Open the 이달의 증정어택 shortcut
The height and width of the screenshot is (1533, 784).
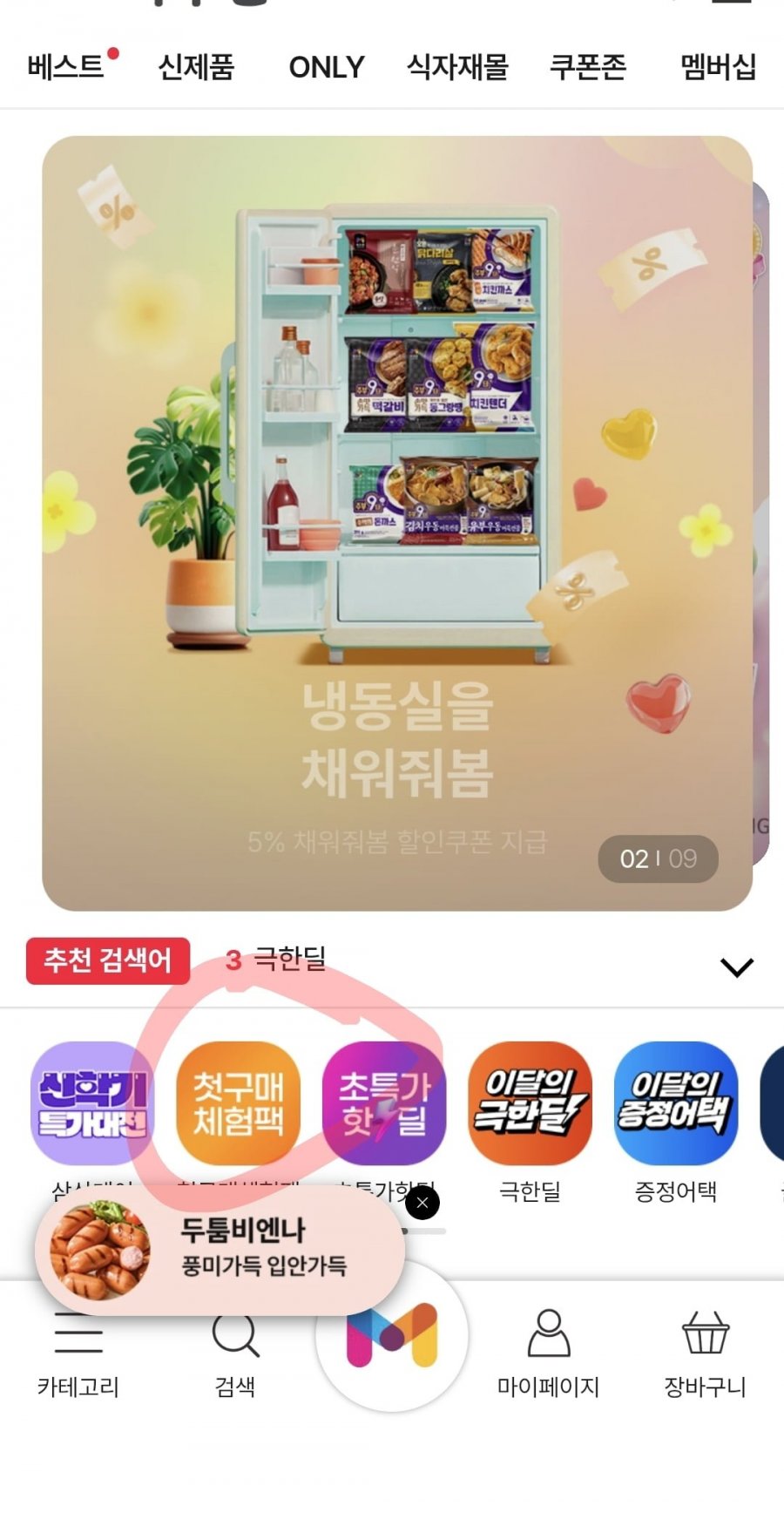676,1103
